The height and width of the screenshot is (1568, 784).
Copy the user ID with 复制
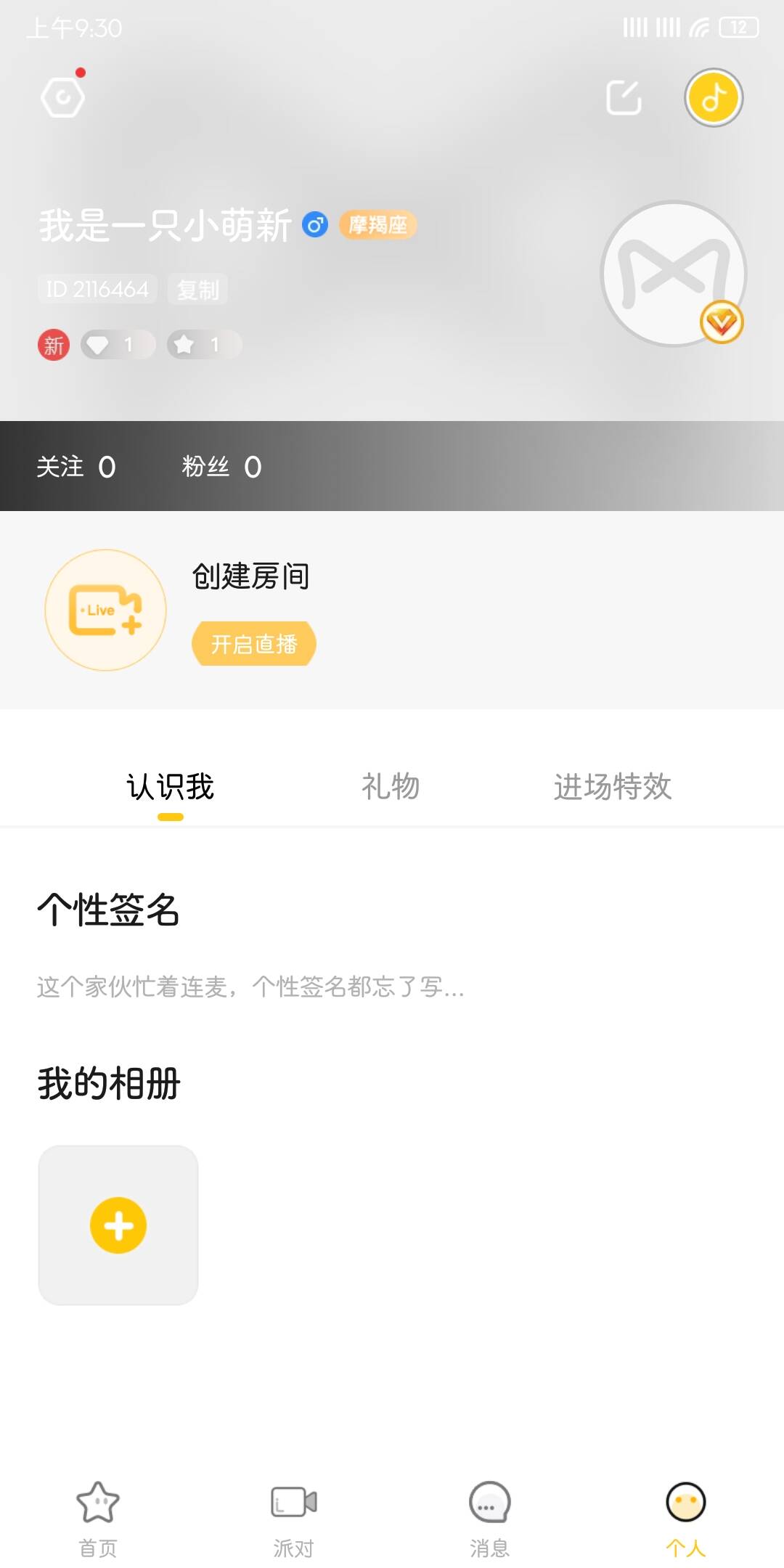197,290
